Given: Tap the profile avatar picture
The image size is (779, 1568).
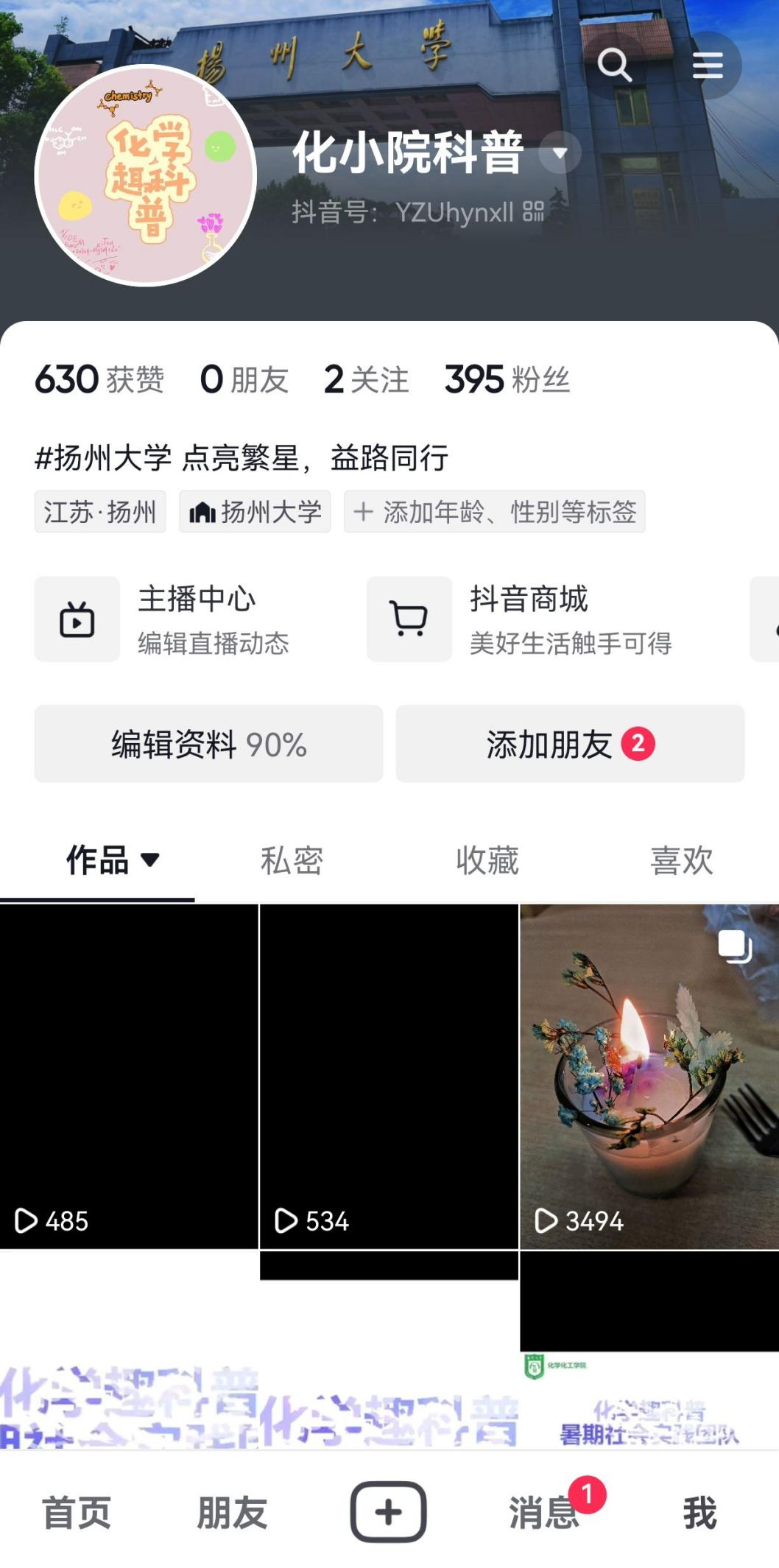Looking at the screenshot, I should point(146,175).
